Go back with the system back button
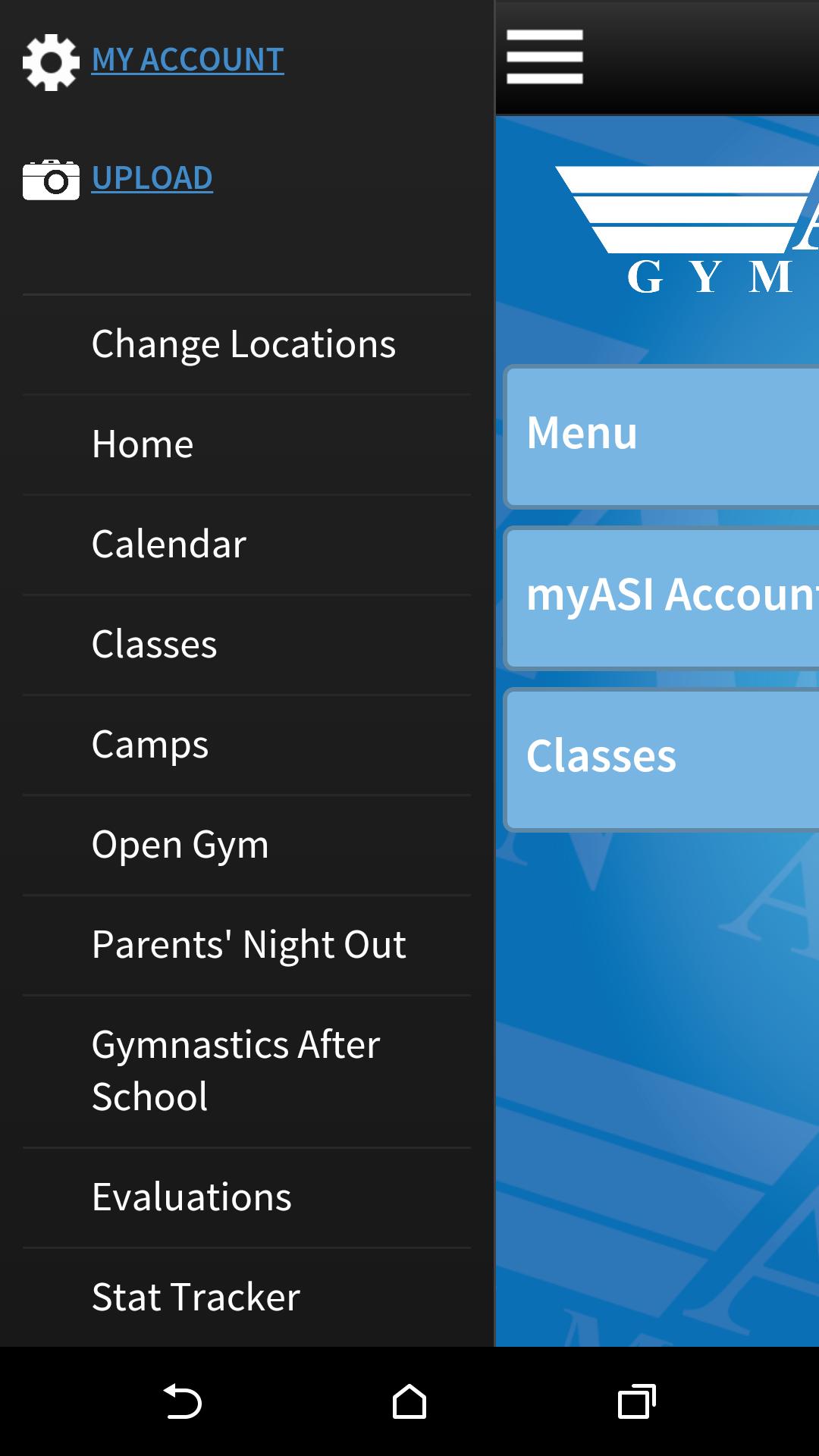The height and width of the screenshot is (1456, 819). [x=182, y=1401]
